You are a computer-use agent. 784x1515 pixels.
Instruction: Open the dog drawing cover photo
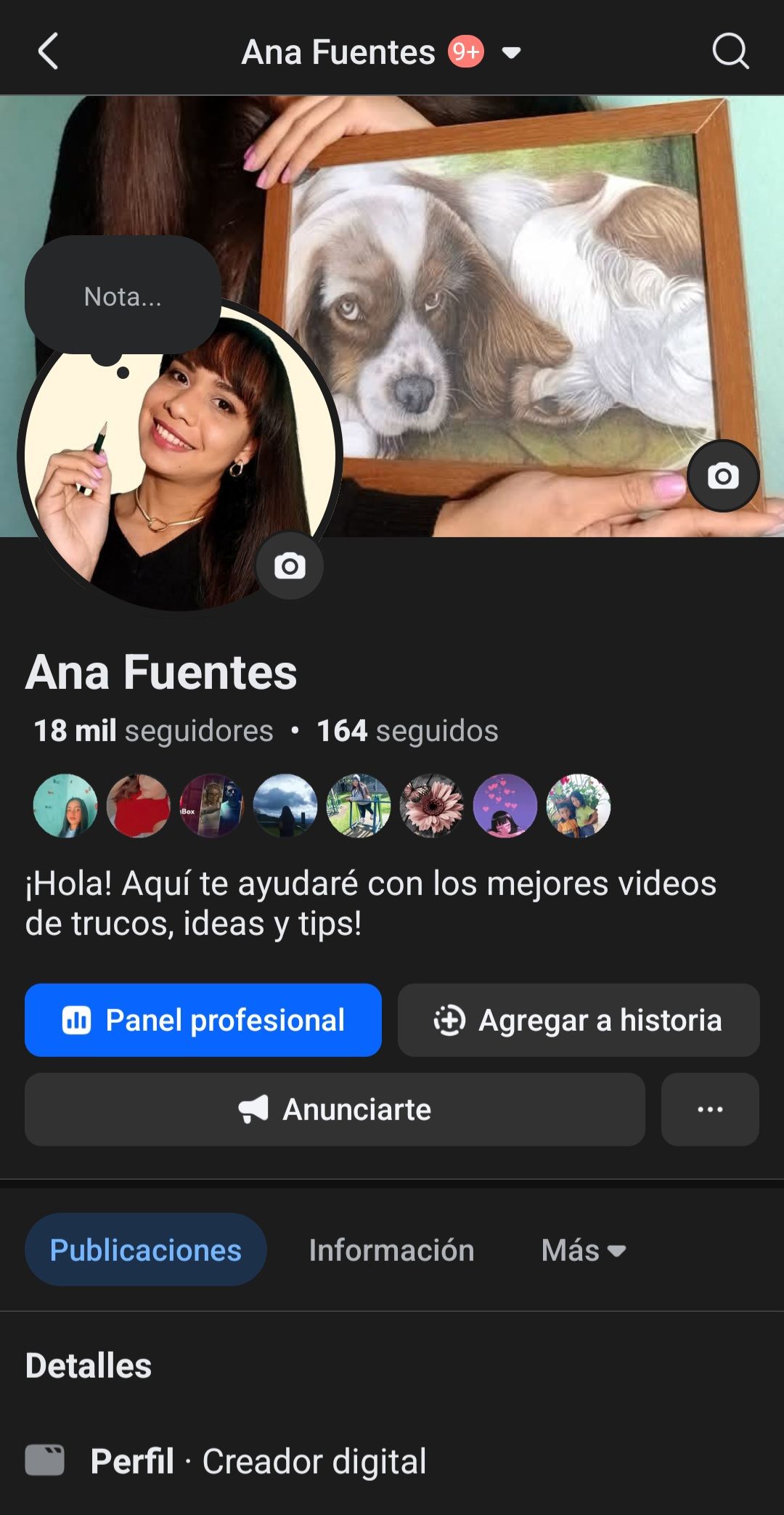coord(508,290)
